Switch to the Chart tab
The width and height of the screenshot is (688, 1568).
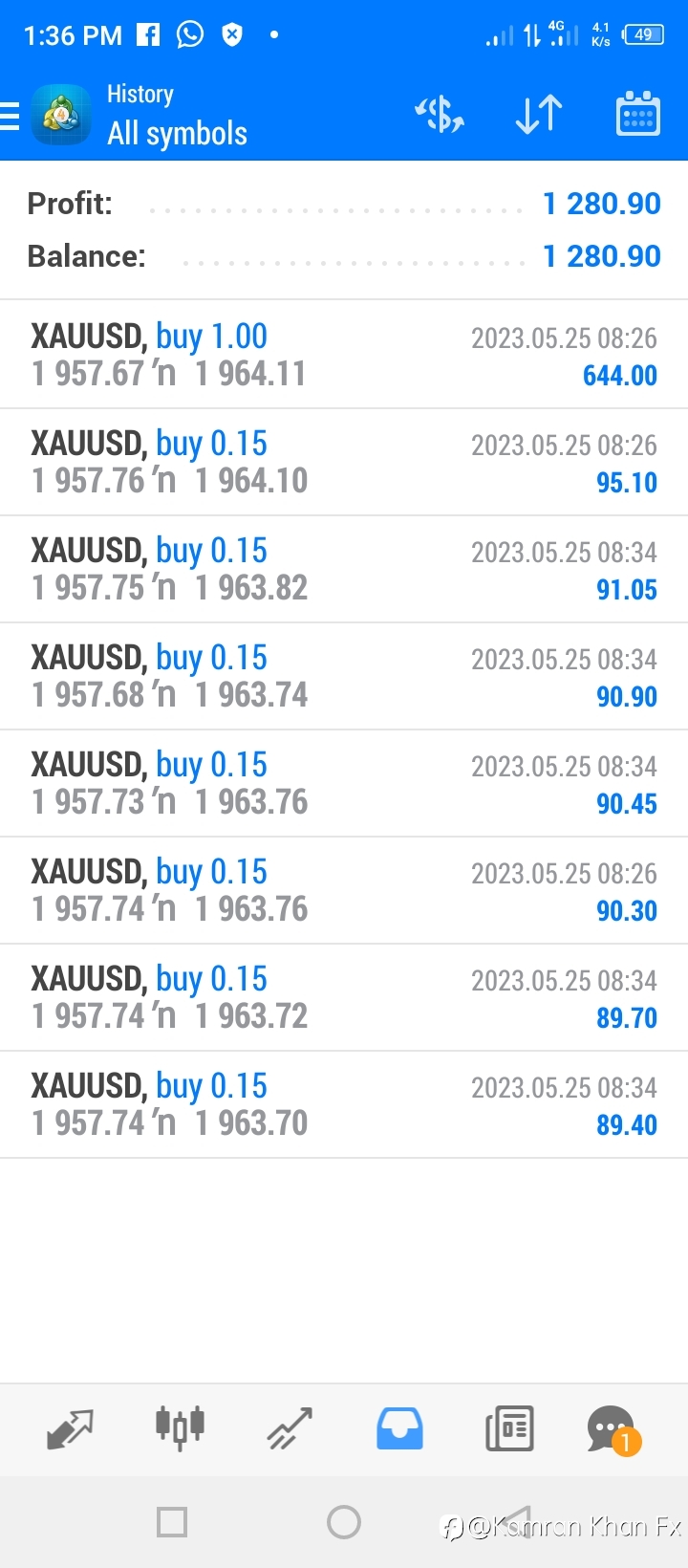(x=180, y=1429)
